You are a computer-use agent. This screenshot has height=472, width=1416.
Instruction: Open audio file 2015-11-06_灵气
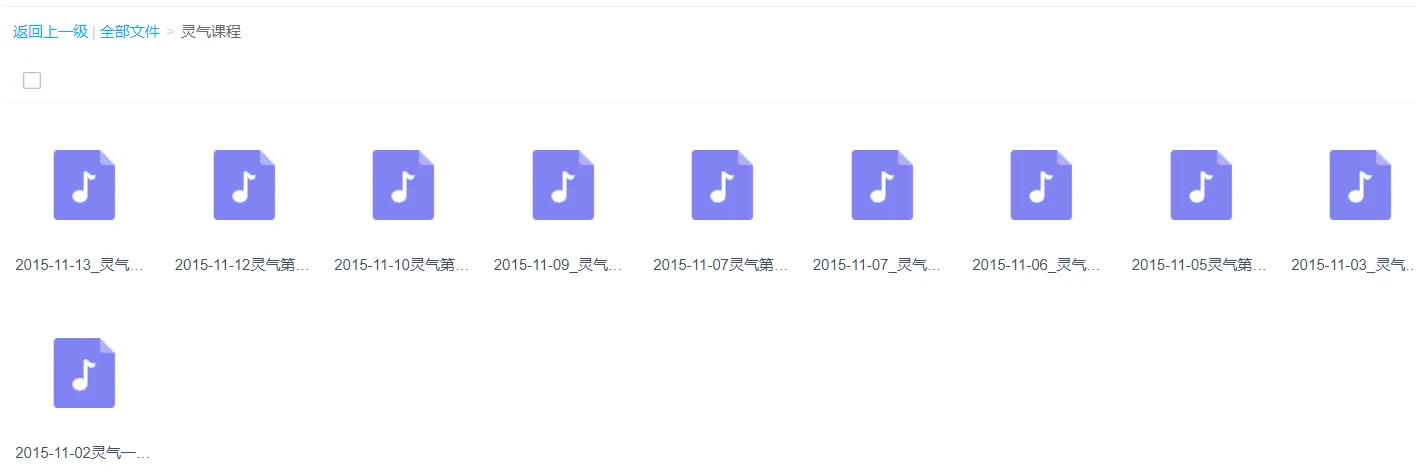1041,185
